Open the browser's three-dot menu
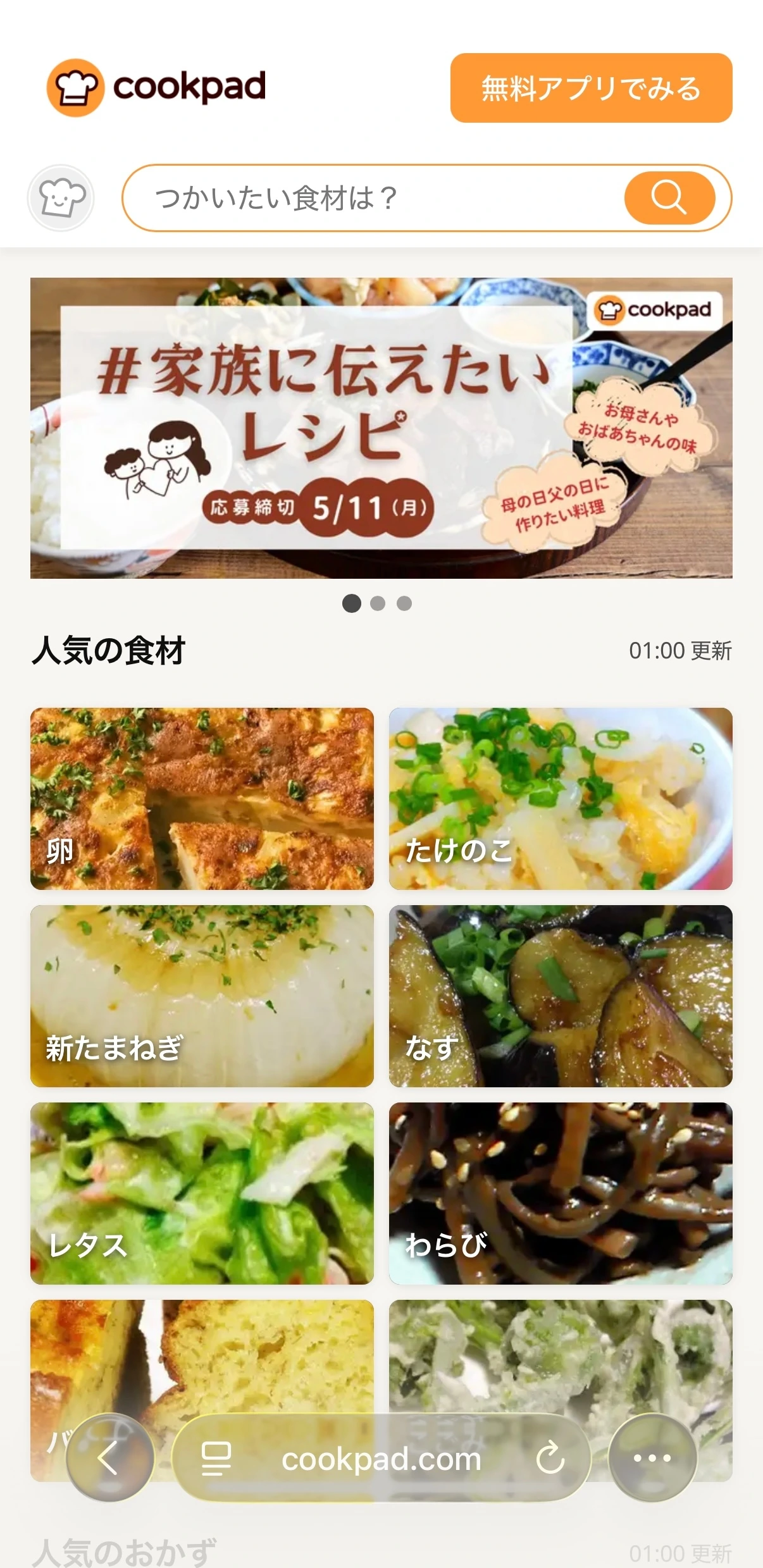 [x=652, y=1458]
